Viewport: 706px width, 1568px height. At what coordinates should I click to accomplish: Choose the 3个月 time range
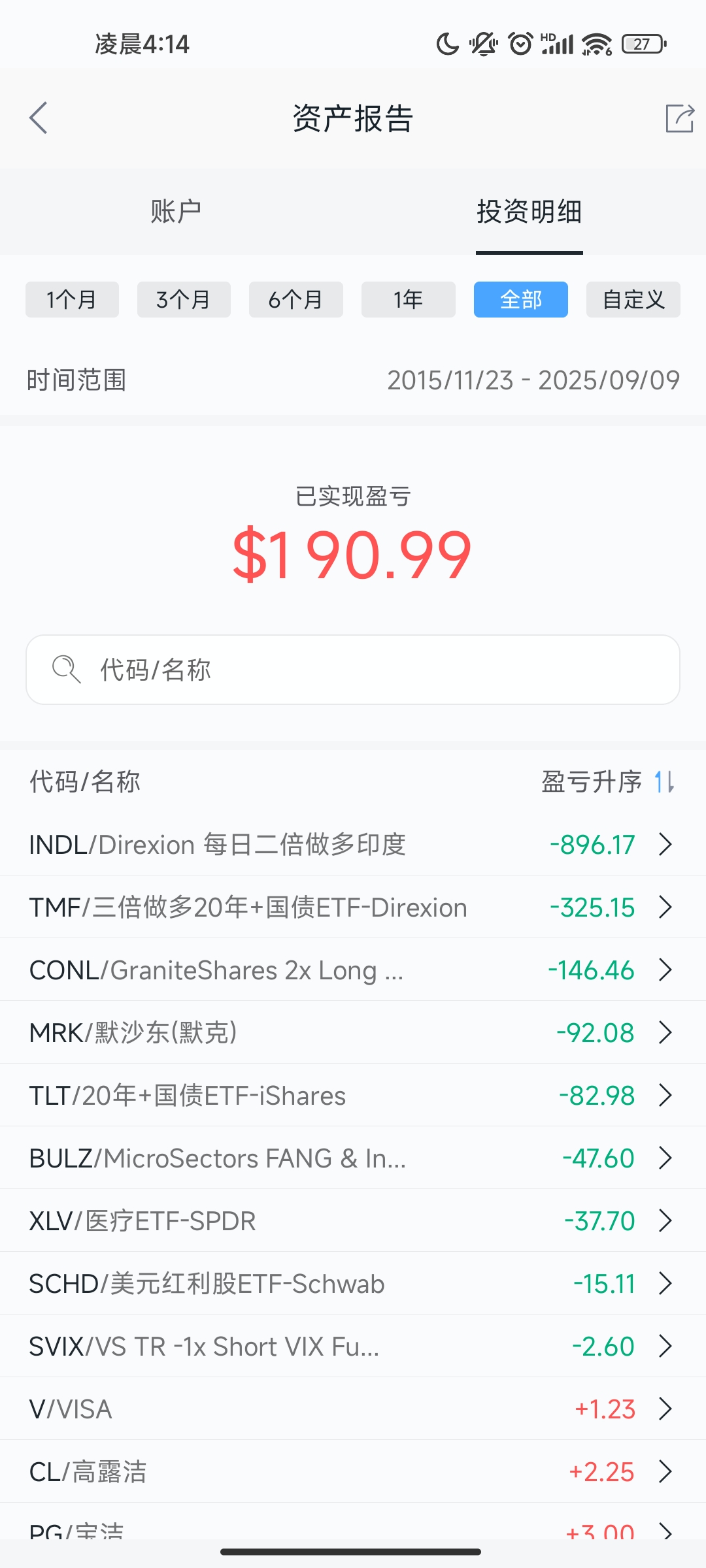(x=184, y=300)
